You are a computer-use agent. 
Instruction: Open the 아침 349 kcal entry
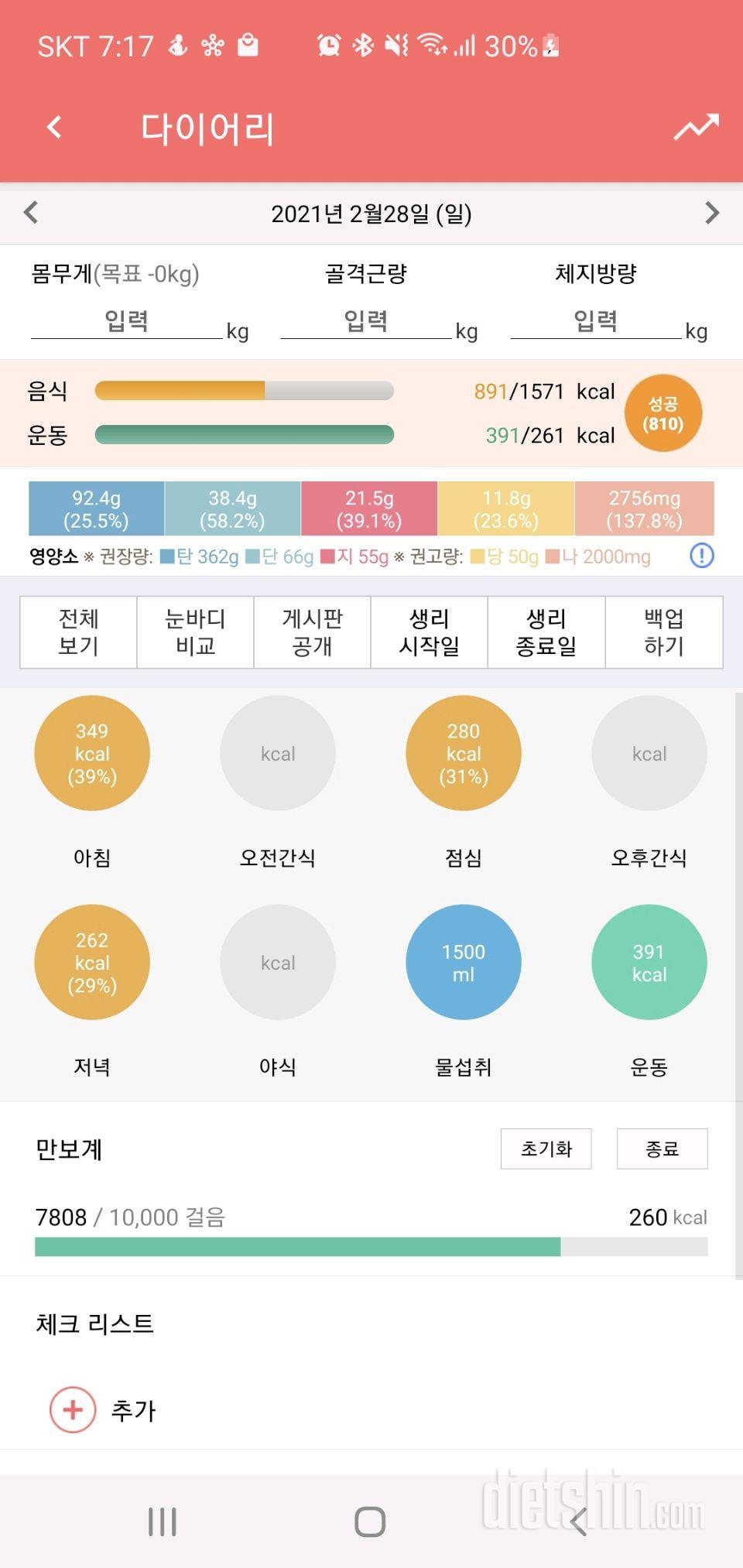(92, 753)
